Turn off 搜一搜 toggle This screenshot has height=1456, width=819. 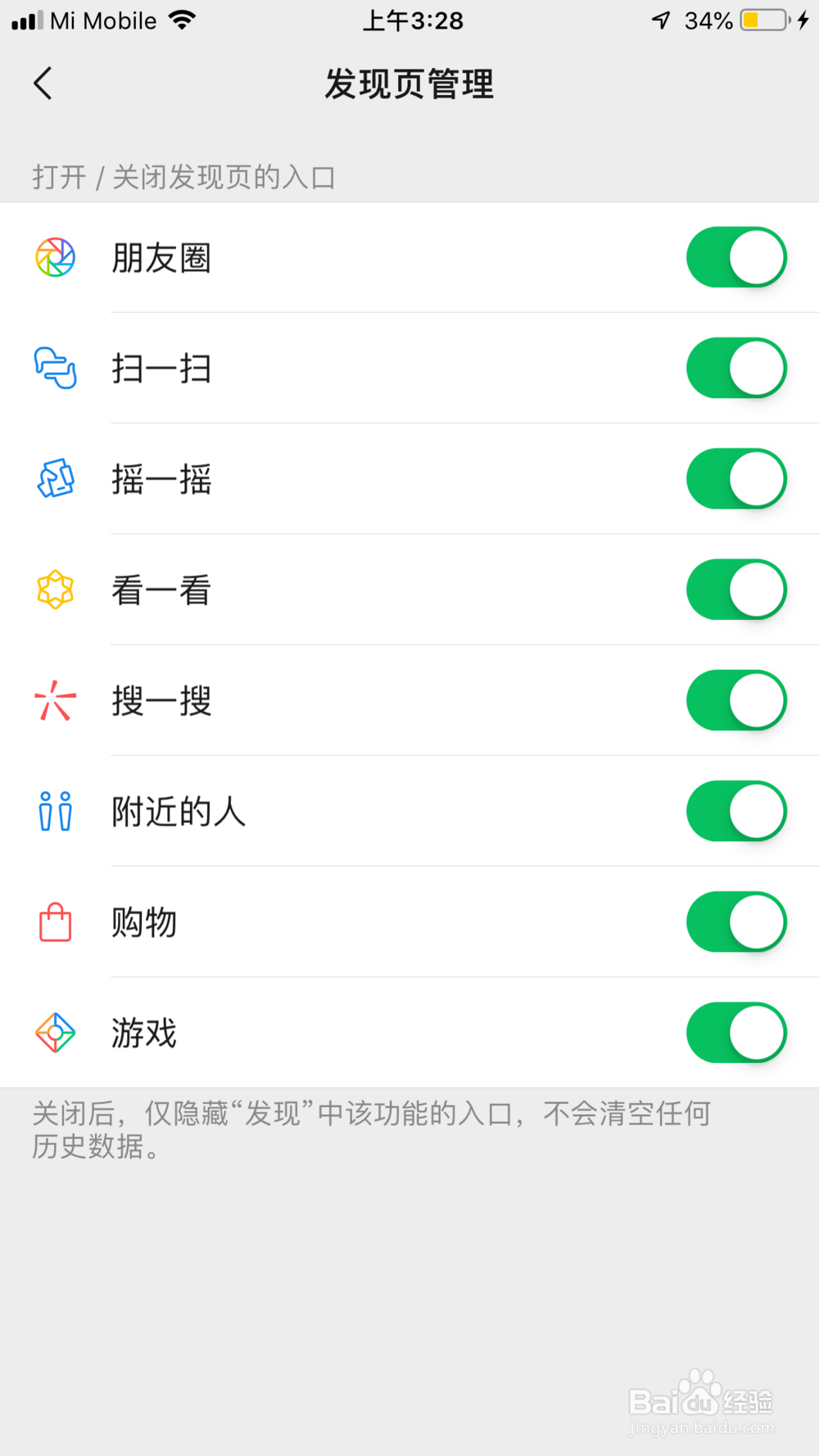click(736, 700)
